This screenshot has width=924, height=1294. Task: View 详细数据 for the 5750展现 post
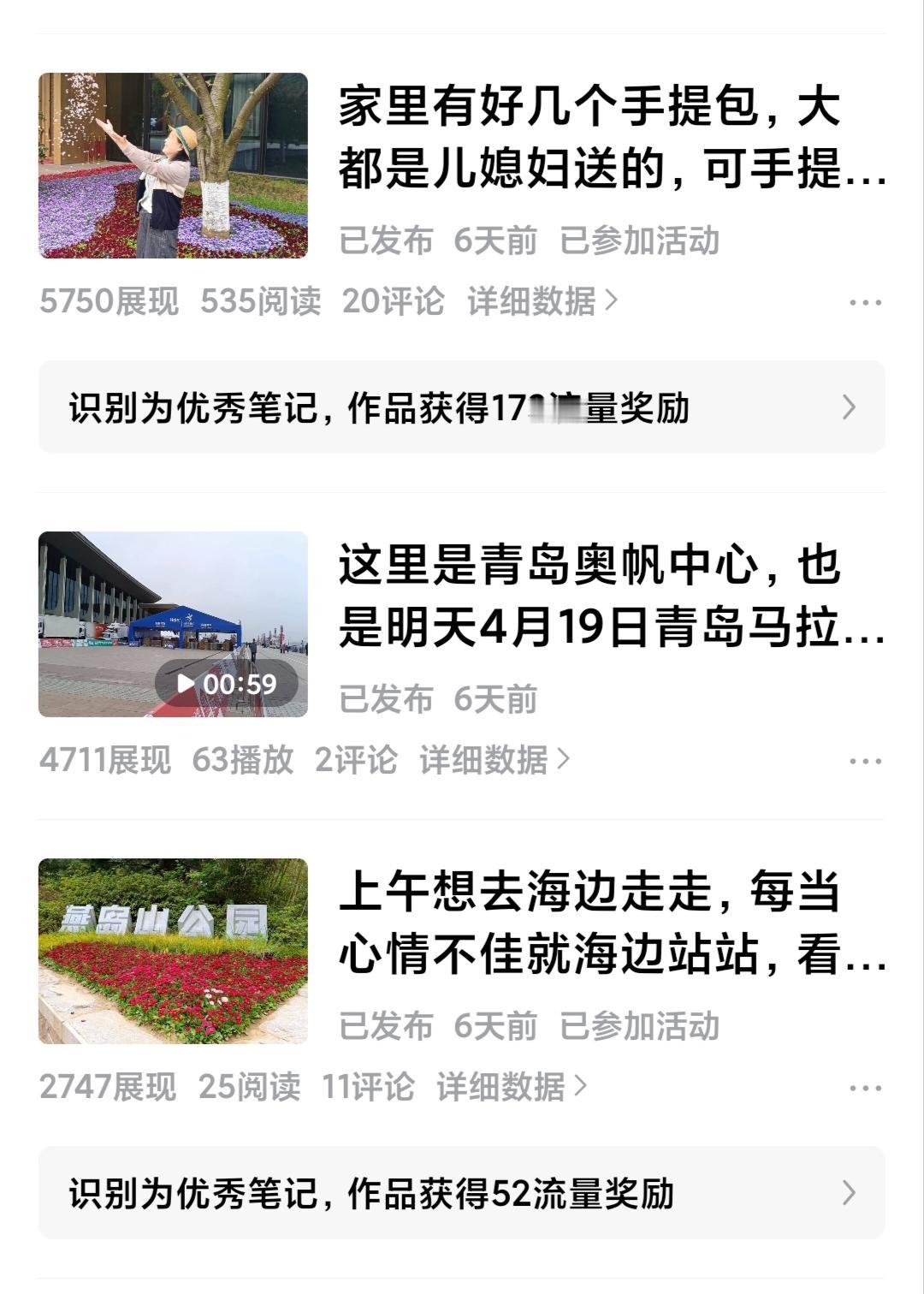[x=542, y=301]
